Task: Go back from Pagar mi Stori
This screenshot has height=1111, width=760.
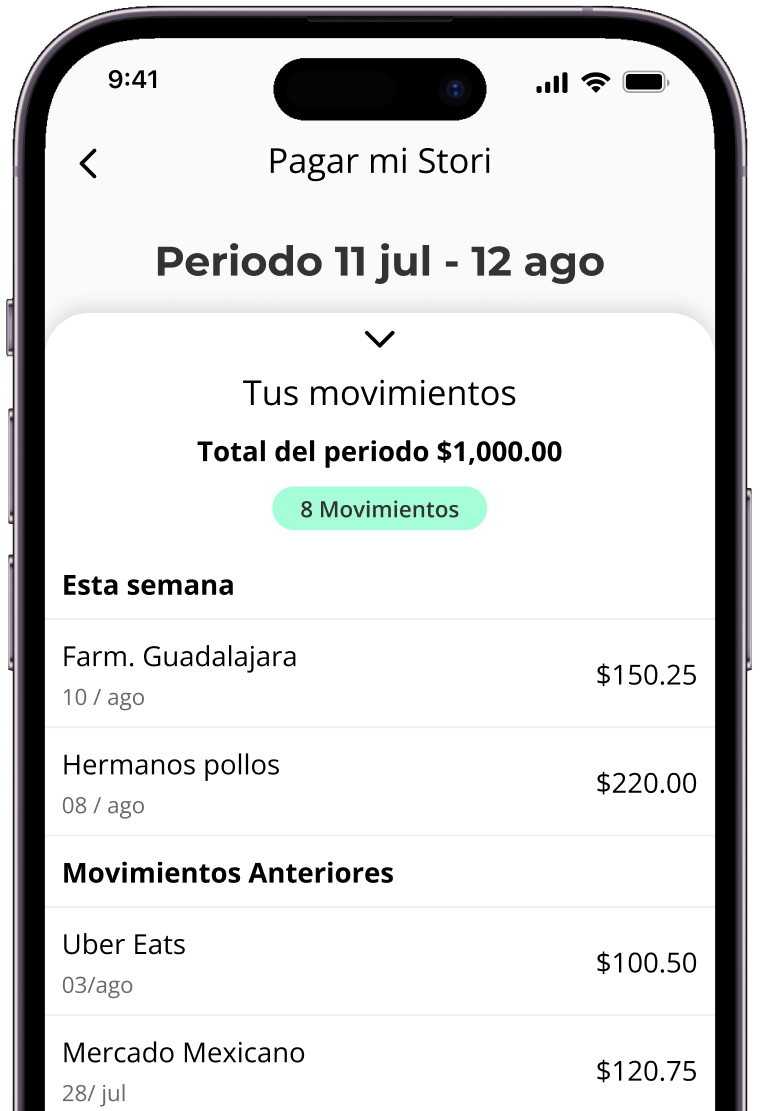Action: click(x=89, y=163)
